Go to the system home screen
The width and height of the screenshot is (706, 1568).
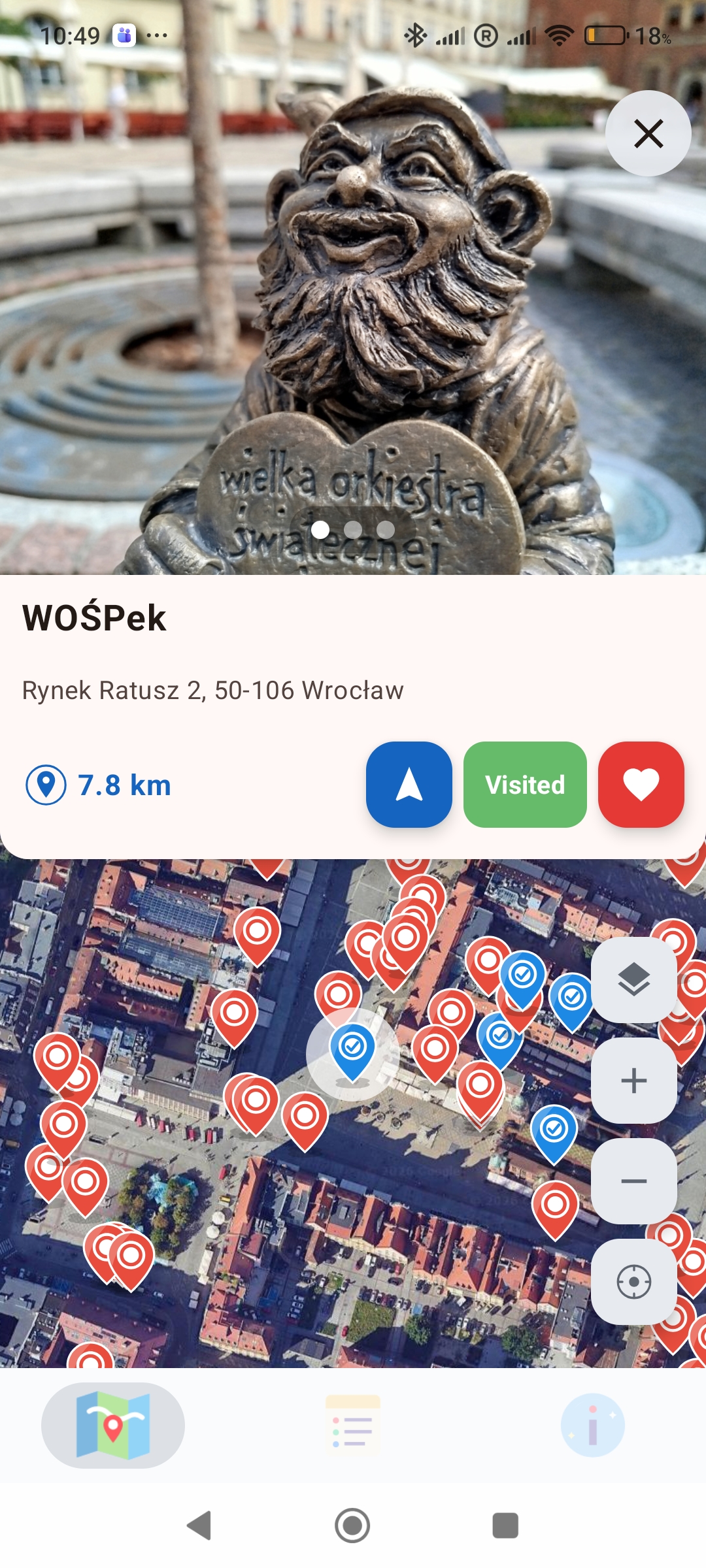point(352,1526)
